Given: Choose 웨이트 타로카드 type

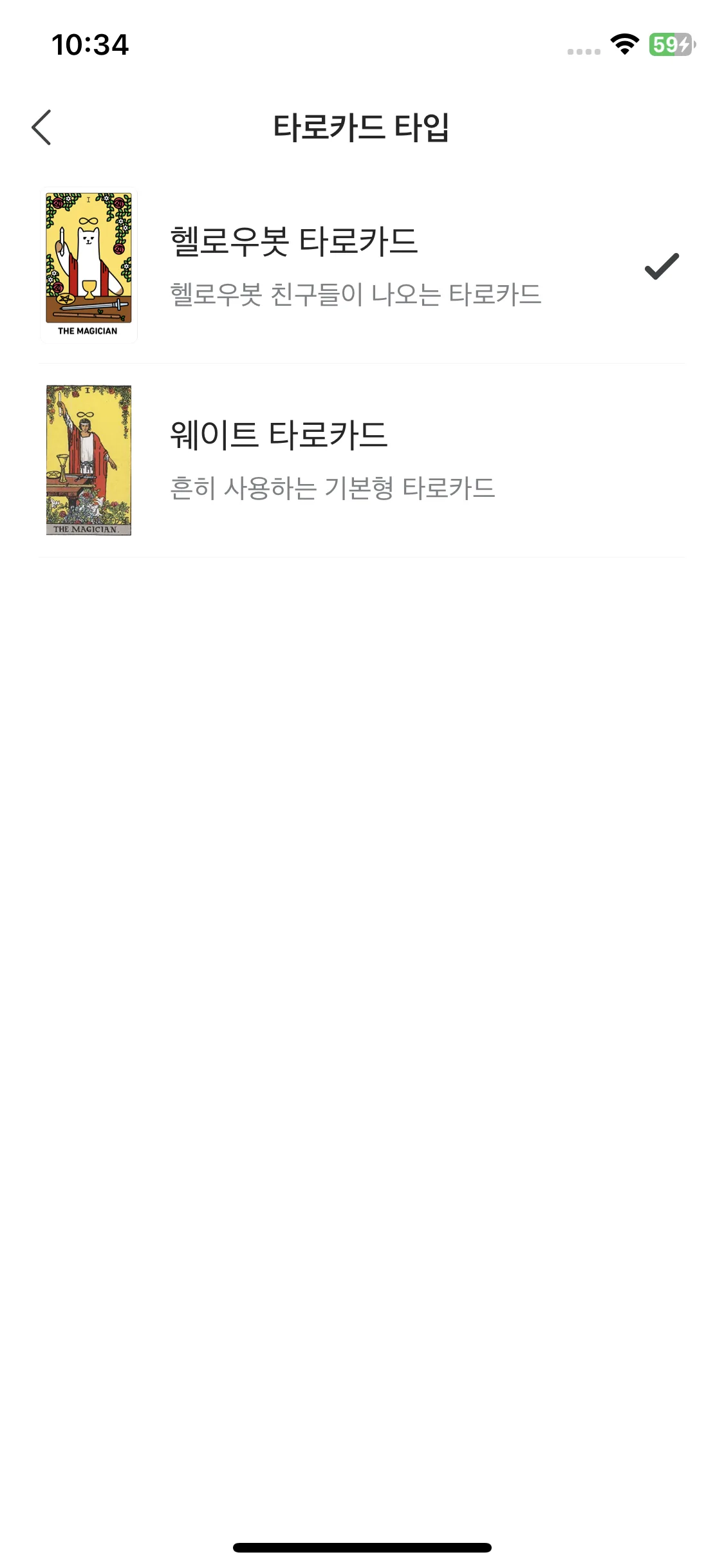Looking at the screenshot, I should tap(360, 460).
